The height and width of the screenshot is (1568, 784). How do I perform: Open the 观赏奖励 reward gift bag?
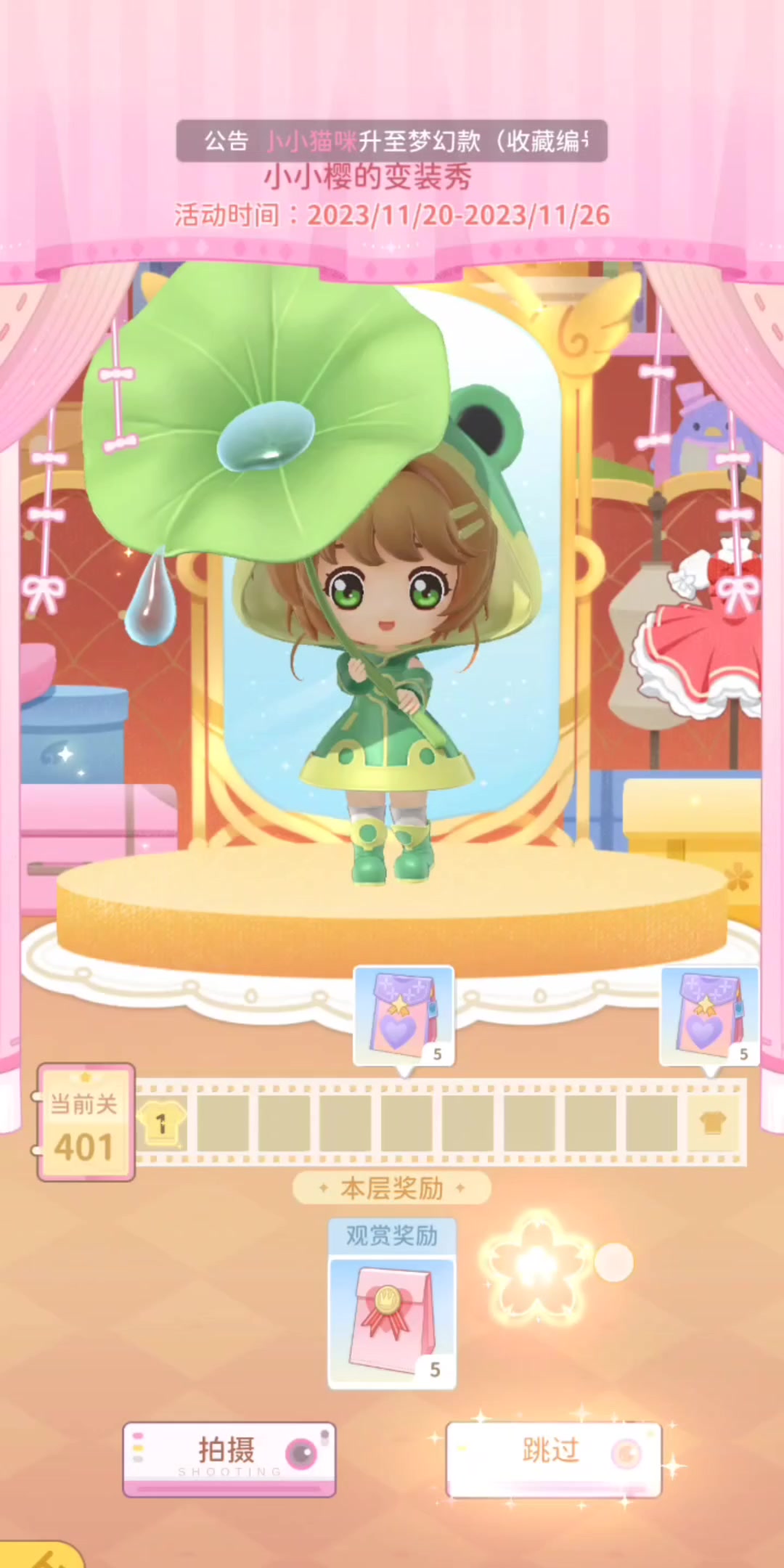(392, 1323)
